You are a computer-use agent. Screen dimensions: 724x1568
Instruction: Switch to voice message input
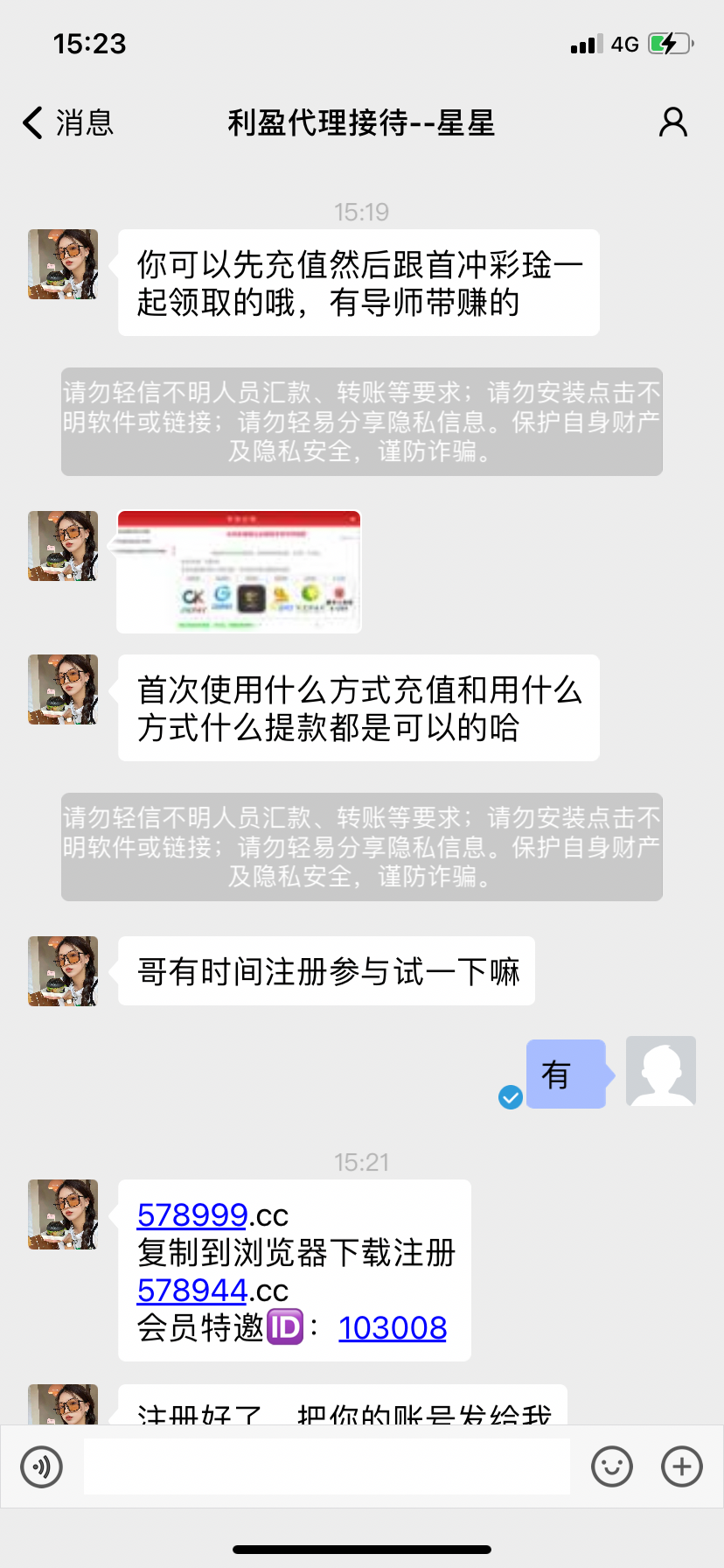[42, 1466]
